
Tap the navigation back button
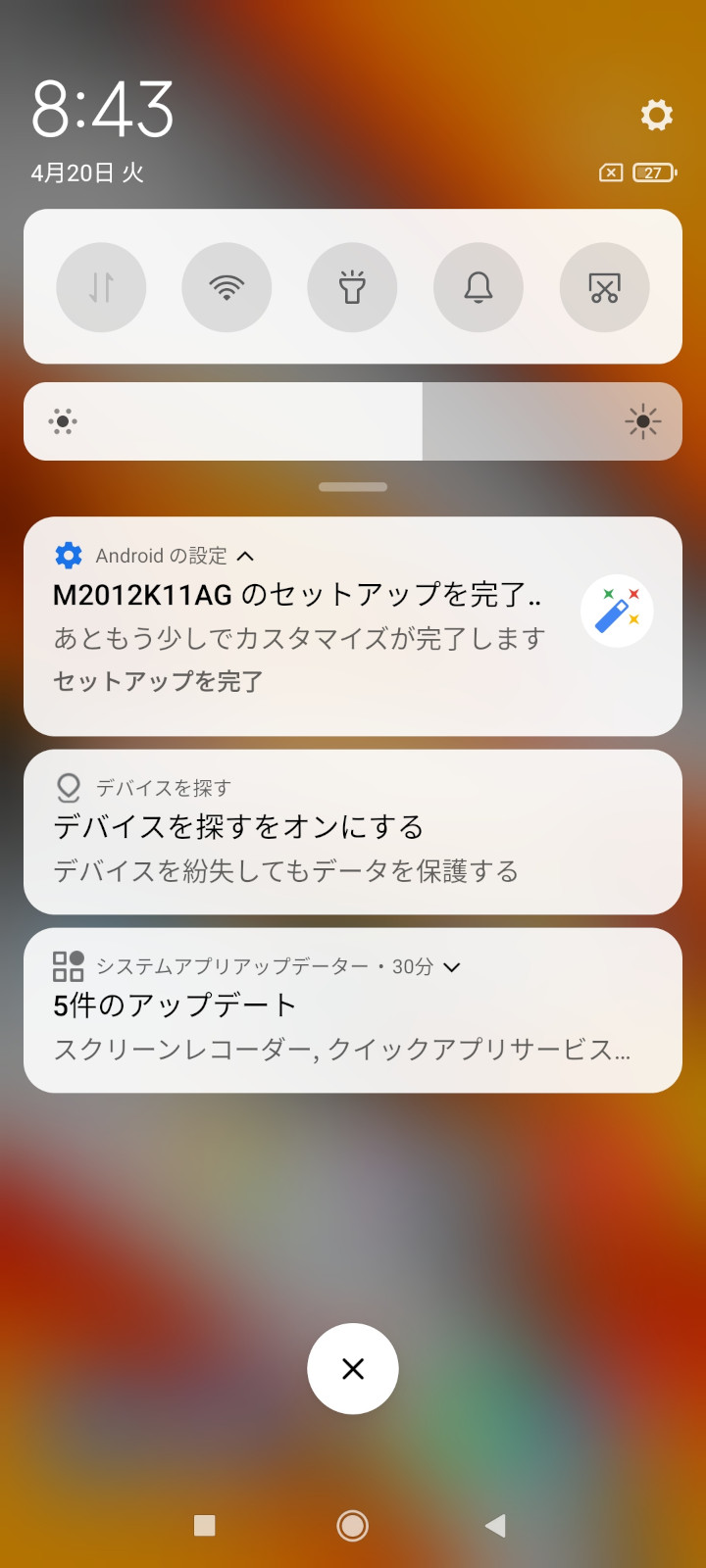point(495,1525)
